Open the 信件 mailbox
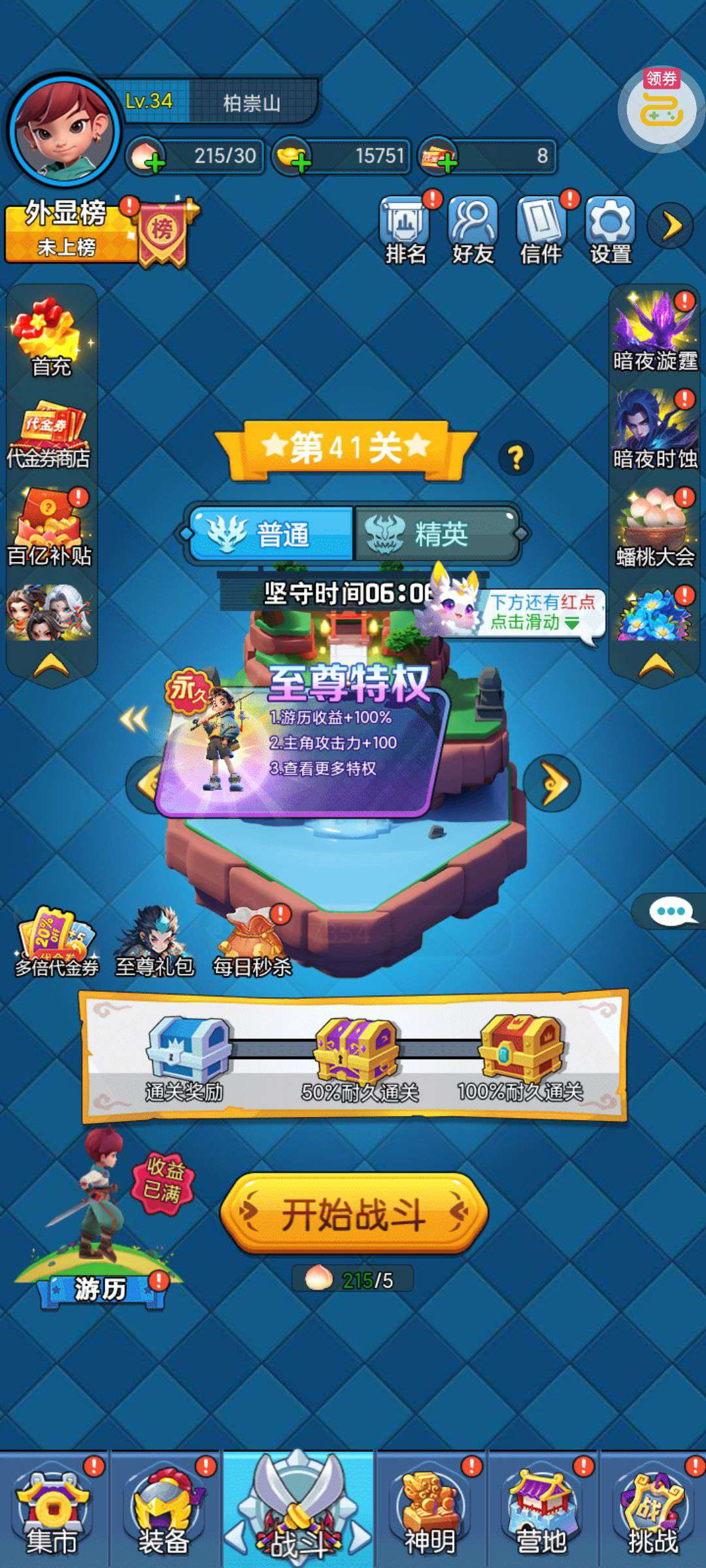The width and height of the screenshot is (706, 1568). point(541,230)
